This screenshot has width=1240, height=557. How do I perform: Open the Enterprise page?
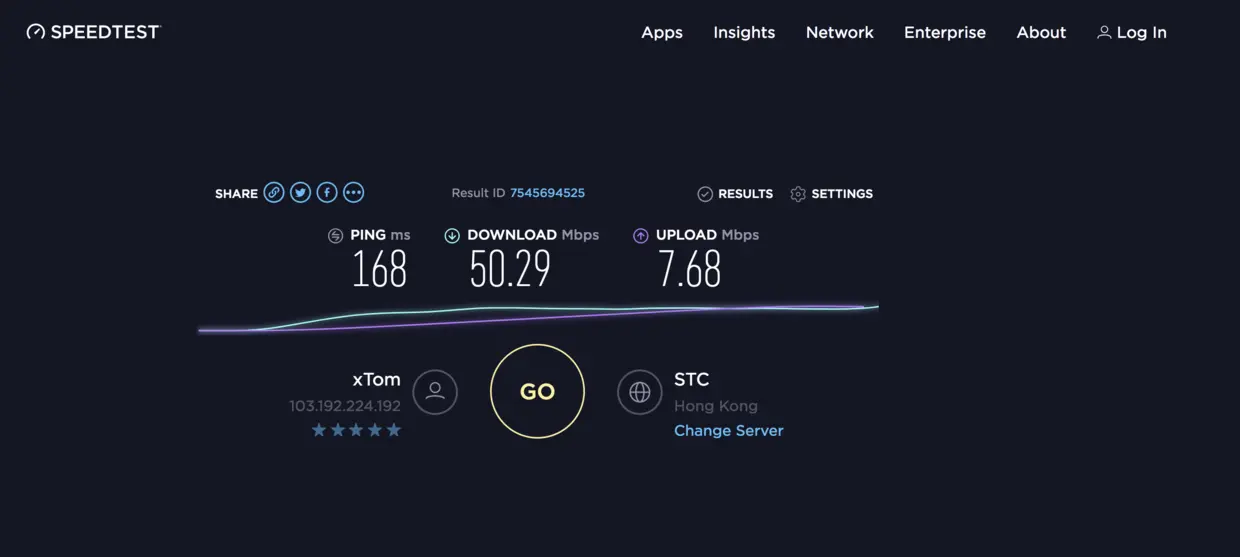[x=944, y=32]
